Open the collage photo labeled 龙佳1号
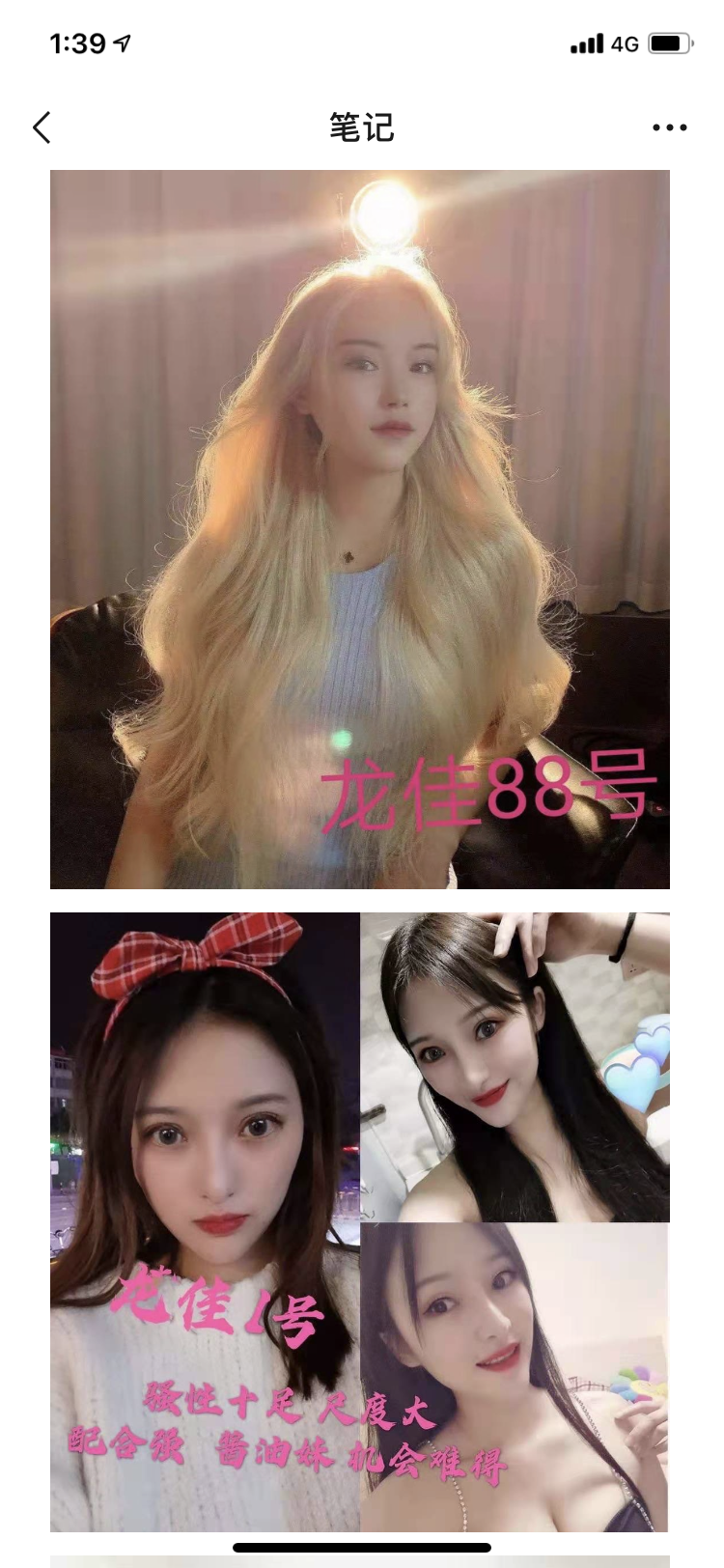 359,1221
